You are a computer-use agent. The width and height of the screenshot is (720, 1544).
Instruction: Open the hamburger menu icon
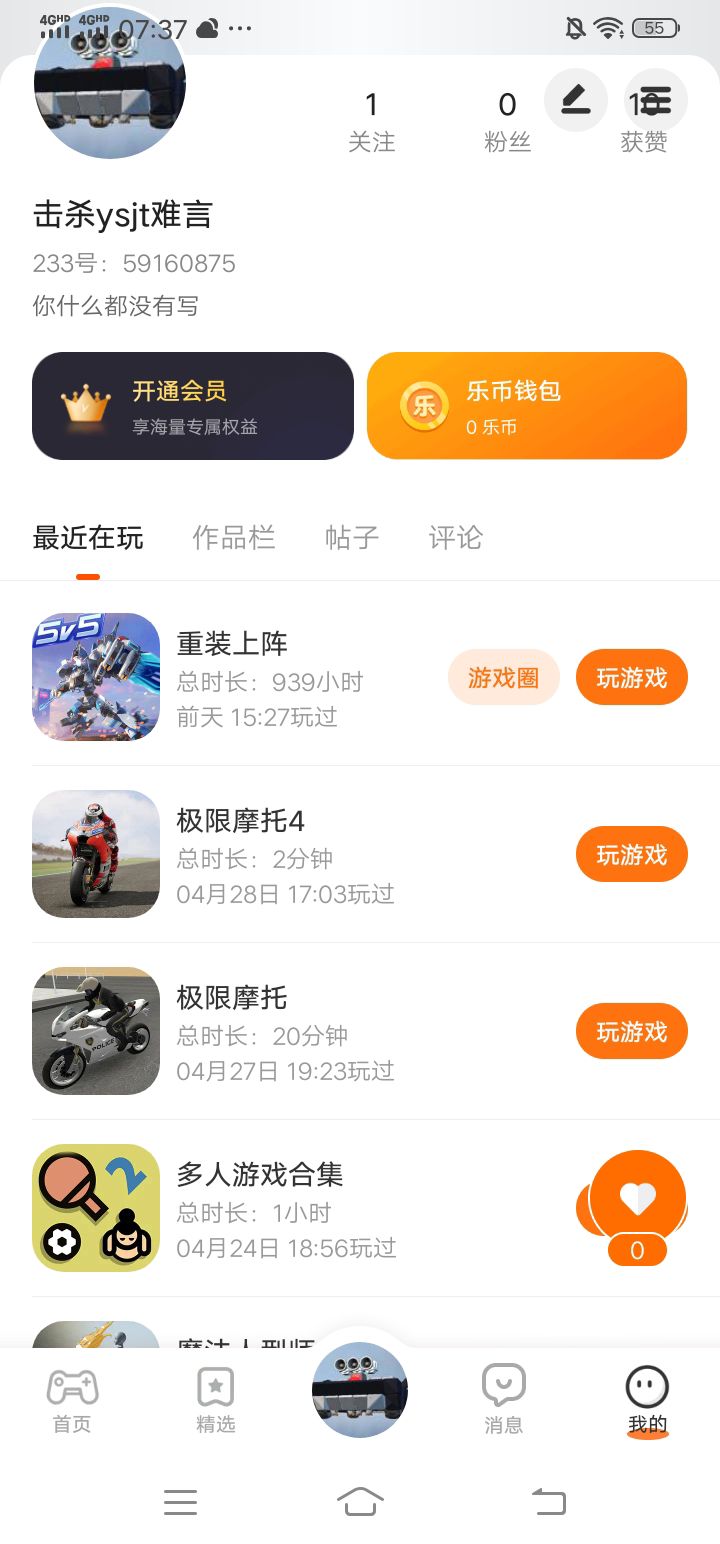click(x=655, y=100)
